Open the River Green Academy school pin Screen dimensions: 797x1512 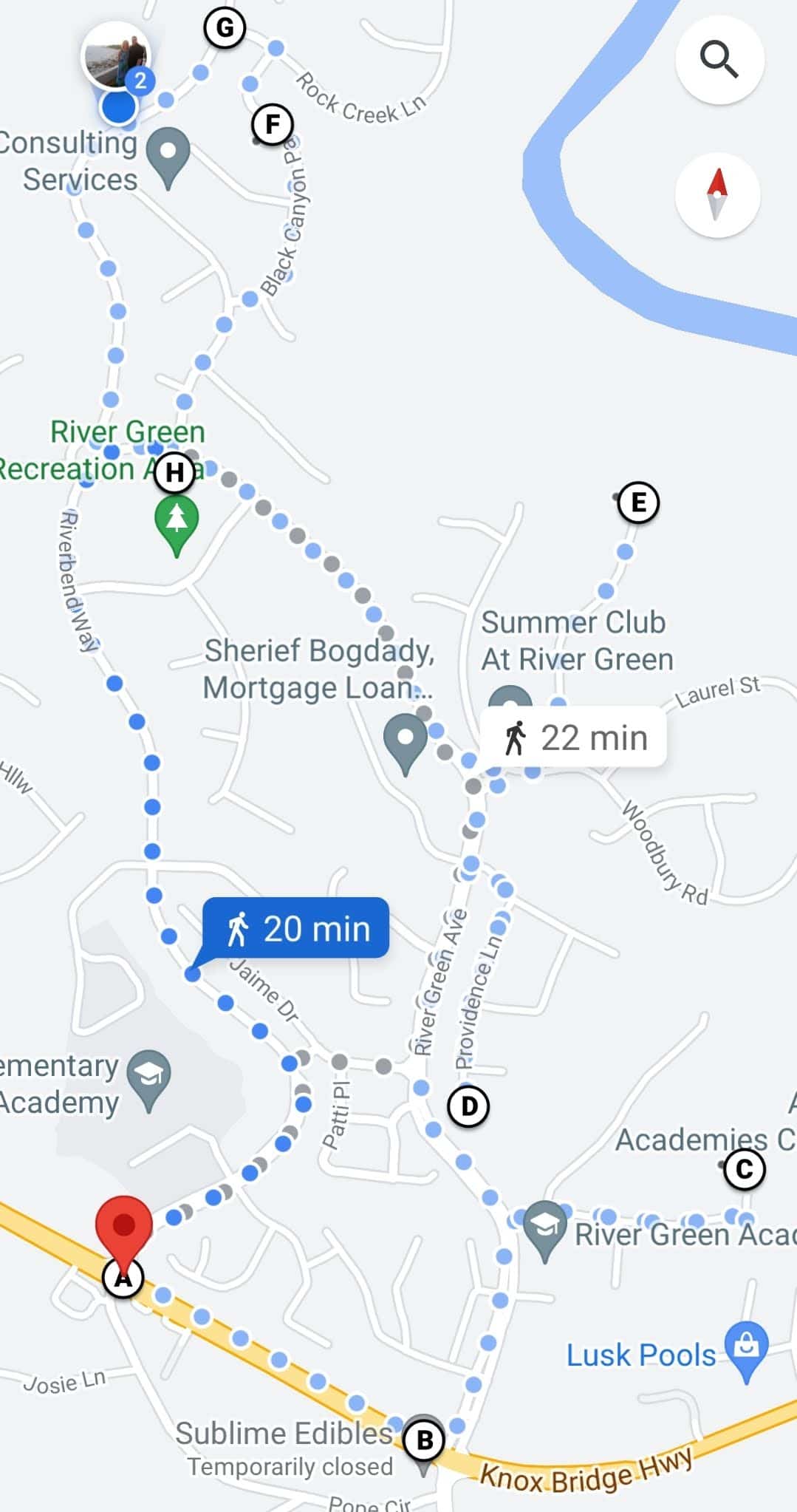(x=545, y=1227)
